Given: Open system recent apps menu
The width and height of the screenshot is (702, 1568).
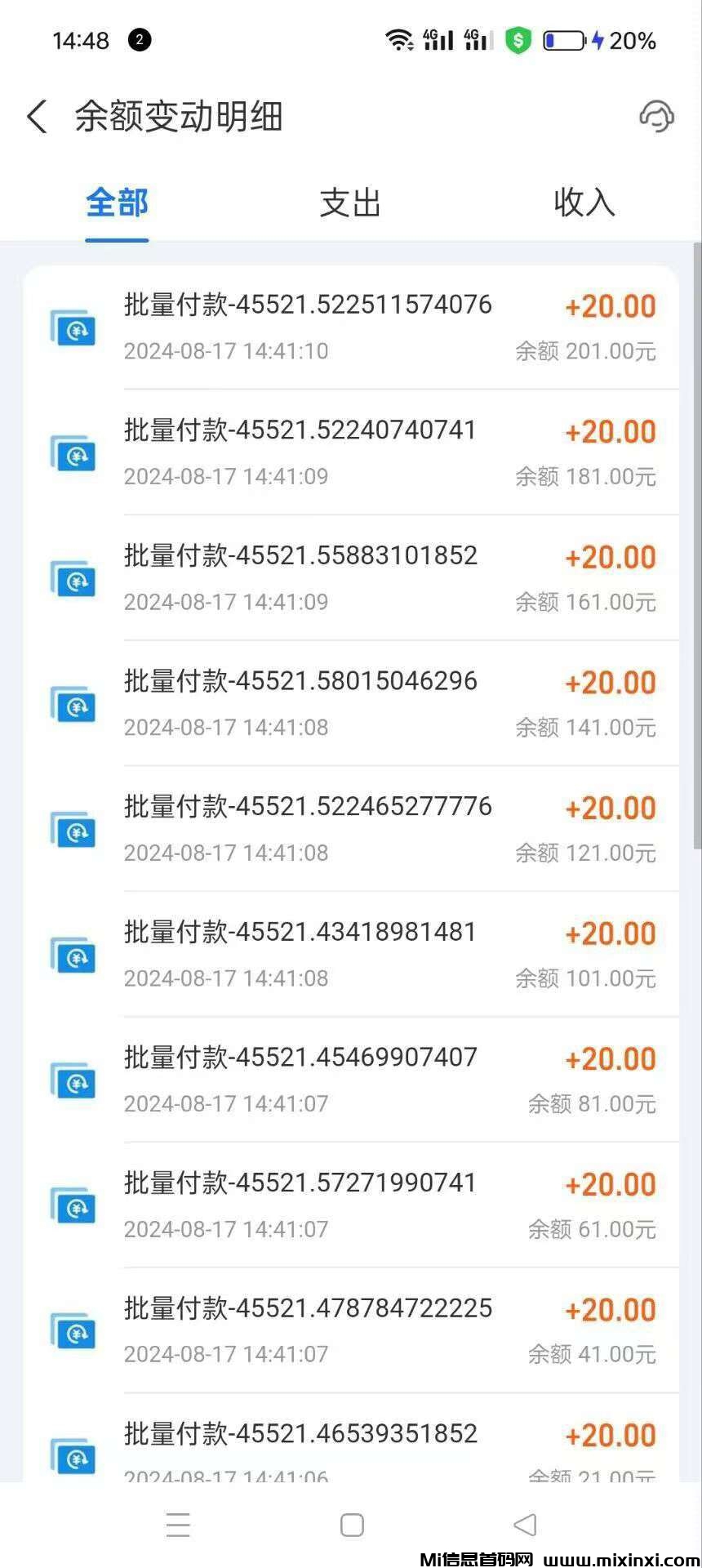Looking at the screenshot, I should [178, 1525].
